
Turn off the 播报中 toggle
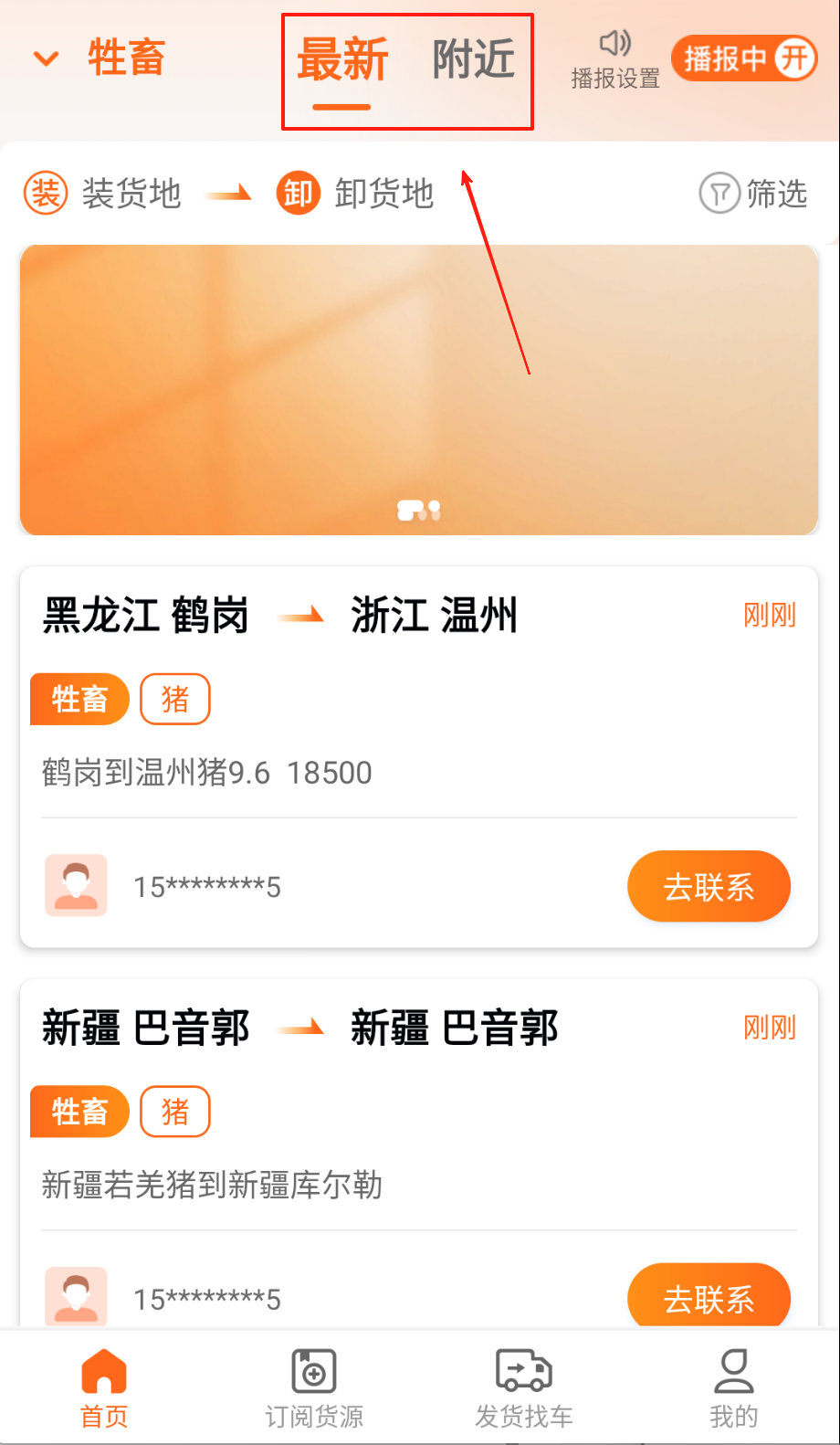[x=744, y=59]
